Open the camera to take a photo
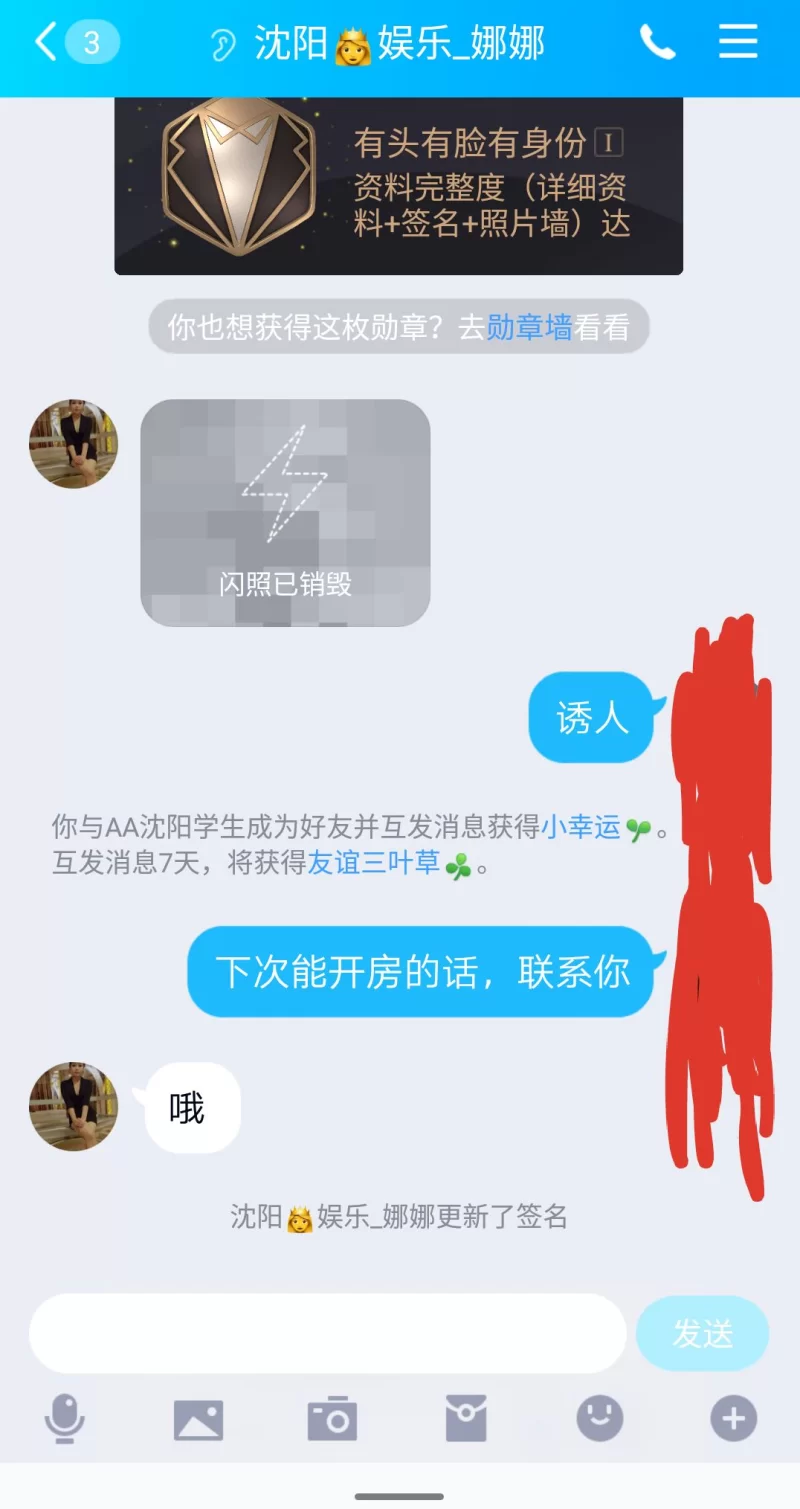Image resolution: width=800 pixels, height=1509 pixels. pos(332,1418)
